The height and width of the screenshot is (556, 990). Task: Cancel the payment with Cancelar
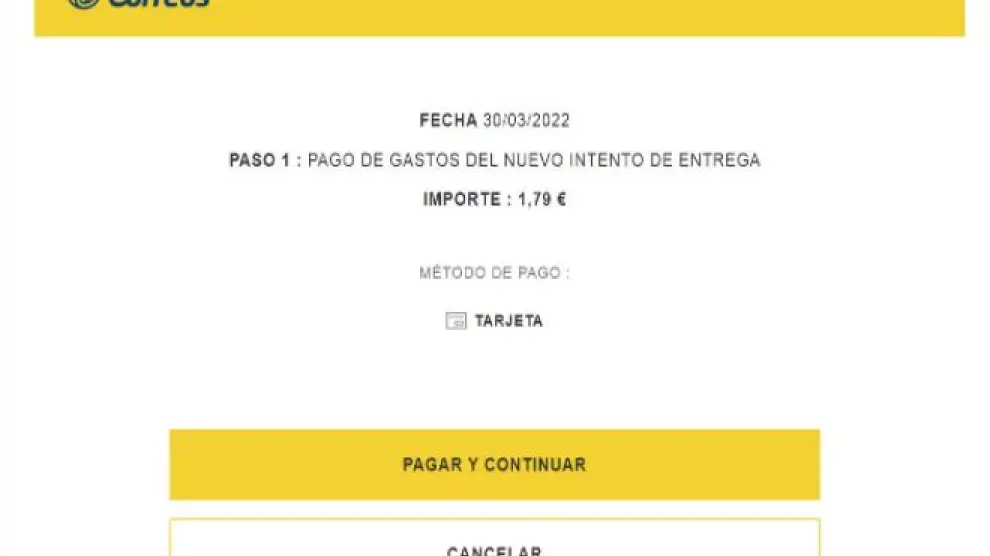coord(494,545)
